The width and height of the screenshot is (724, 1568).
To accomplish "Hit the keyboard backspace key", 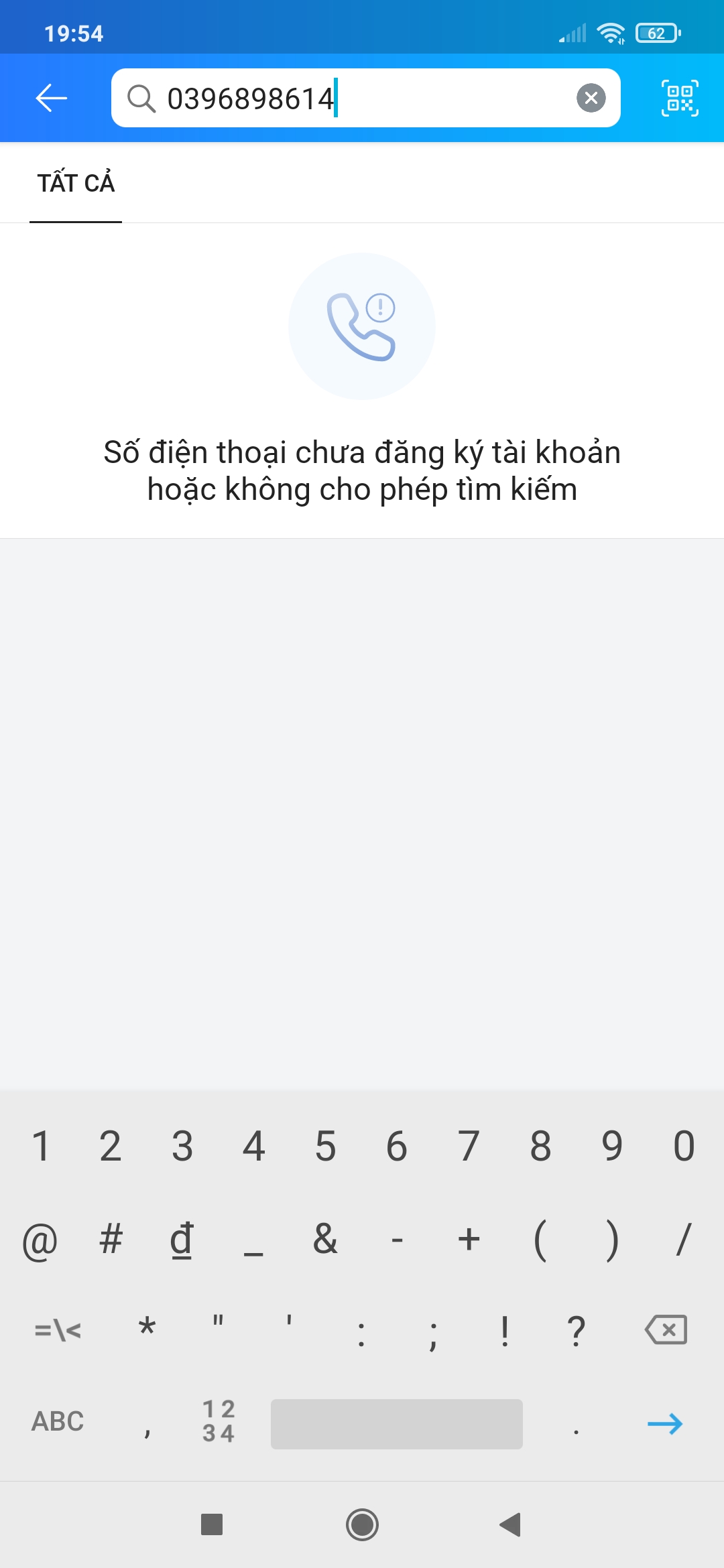I will 665,1329.
